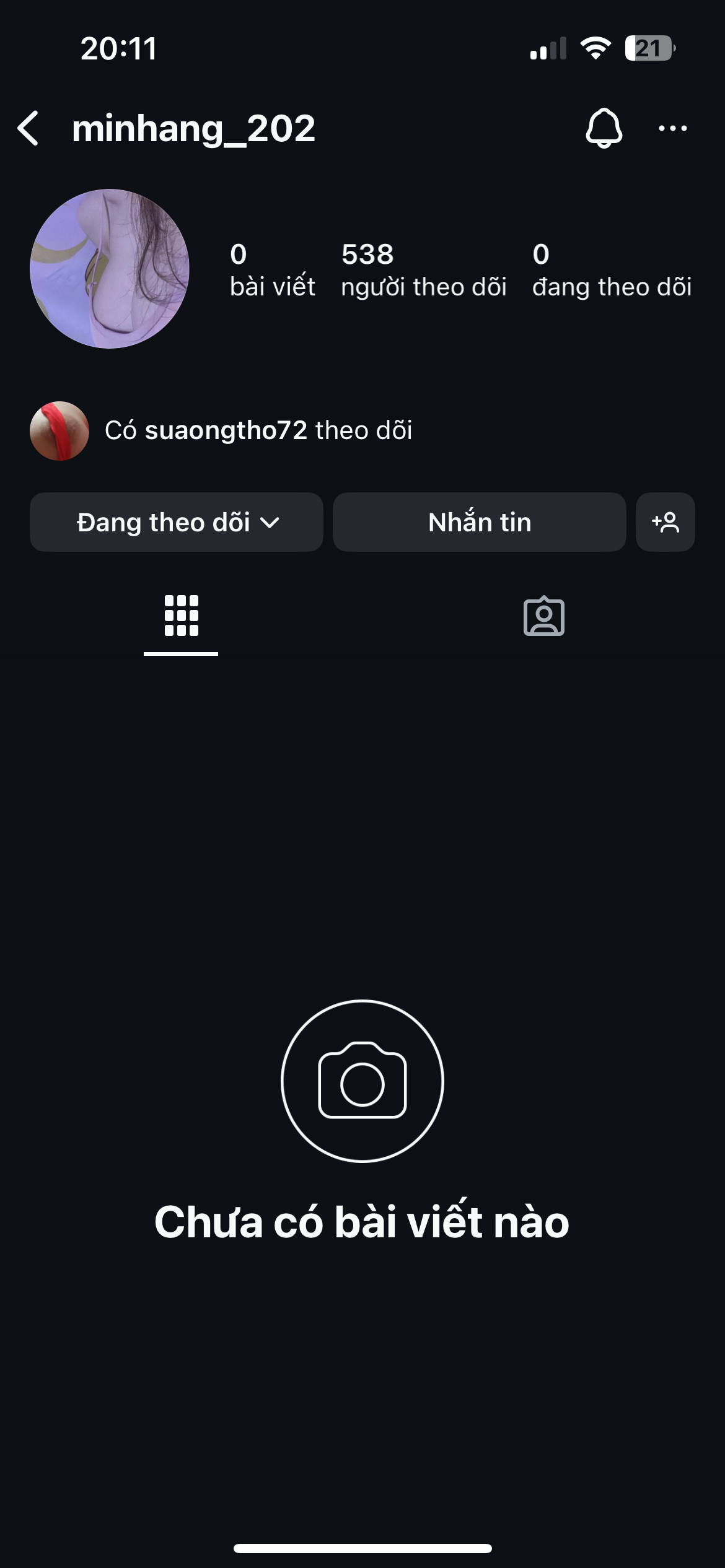This screenshot has width=725, height=1568.
Task: Open the 538 người theo dõi list
Action: [423, 270]
